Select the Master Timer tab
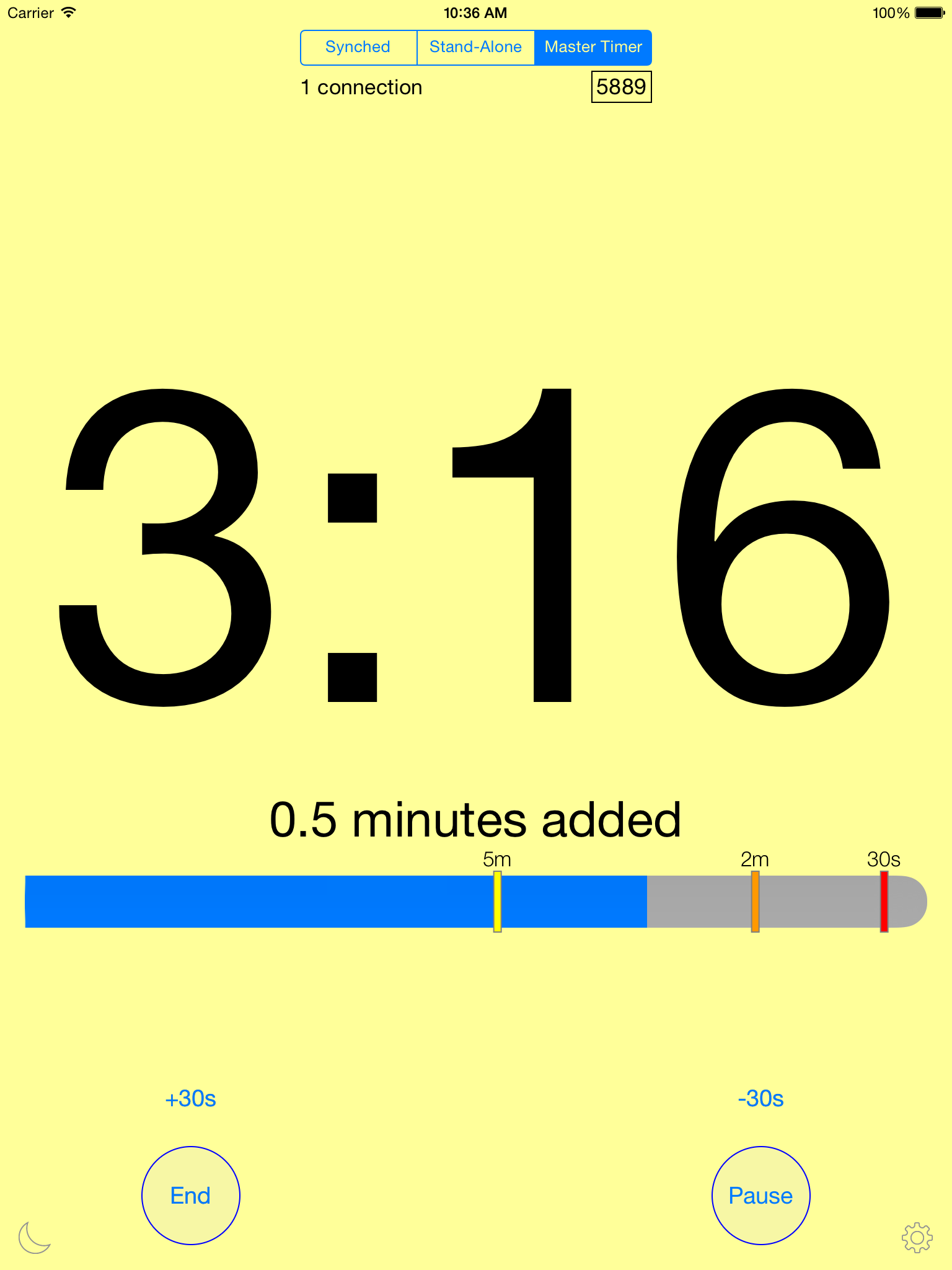952x1270 pixels. 593,47
